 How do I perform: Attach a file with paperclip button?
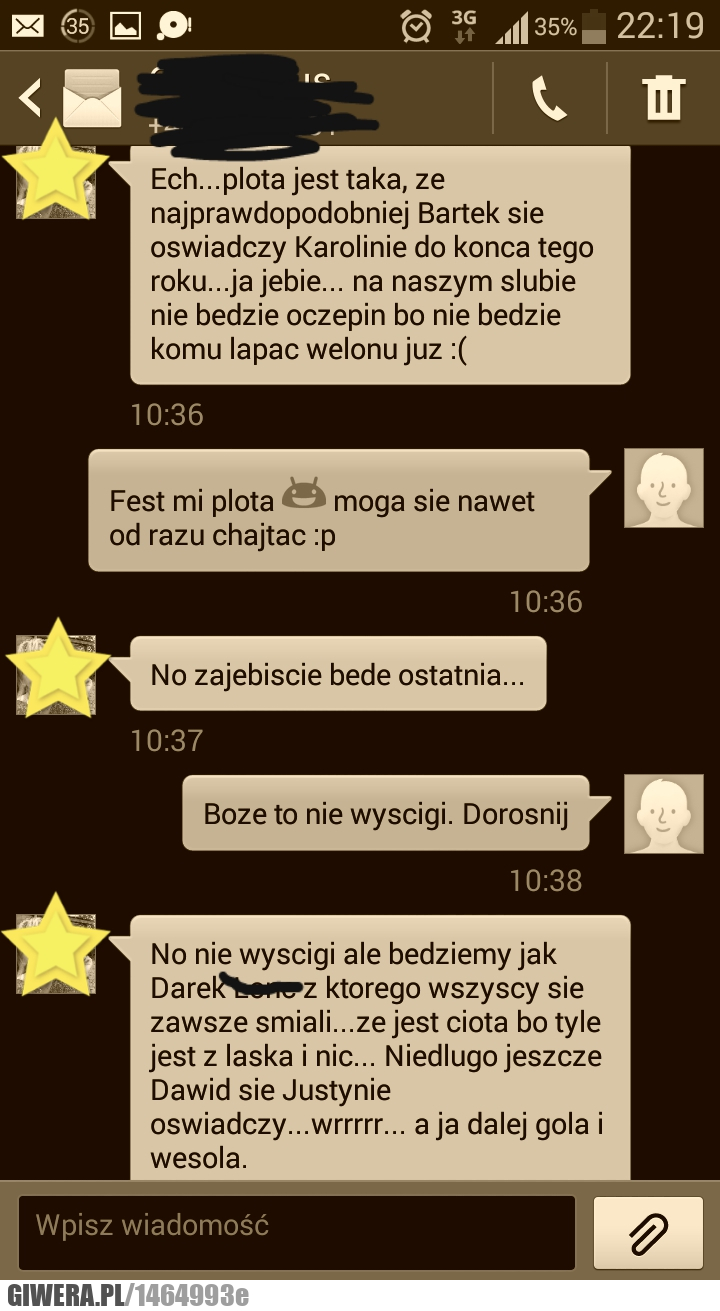648,1231
